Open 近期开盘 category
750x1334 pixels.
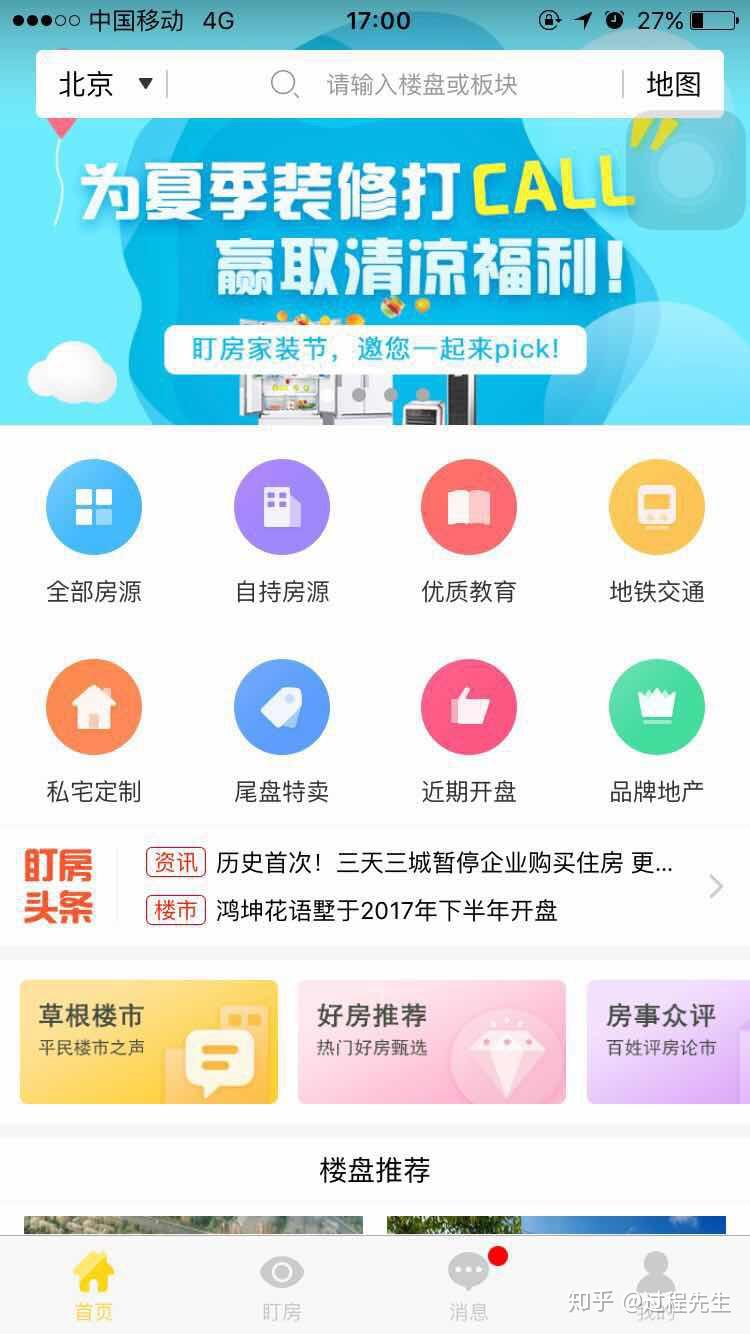[x=469, y=731]
